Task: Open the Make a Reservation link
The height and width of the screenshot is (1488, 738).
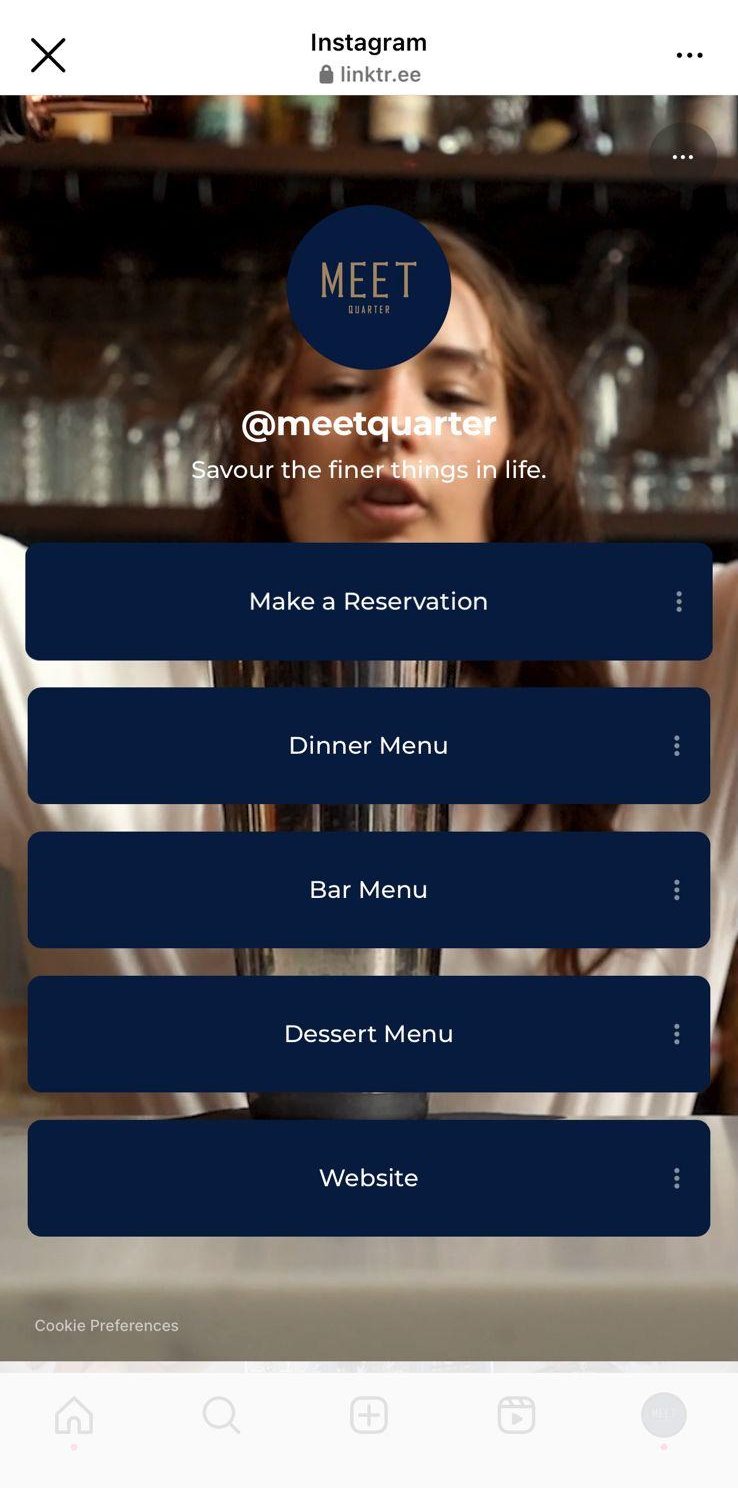Action: tap(368, 601)
